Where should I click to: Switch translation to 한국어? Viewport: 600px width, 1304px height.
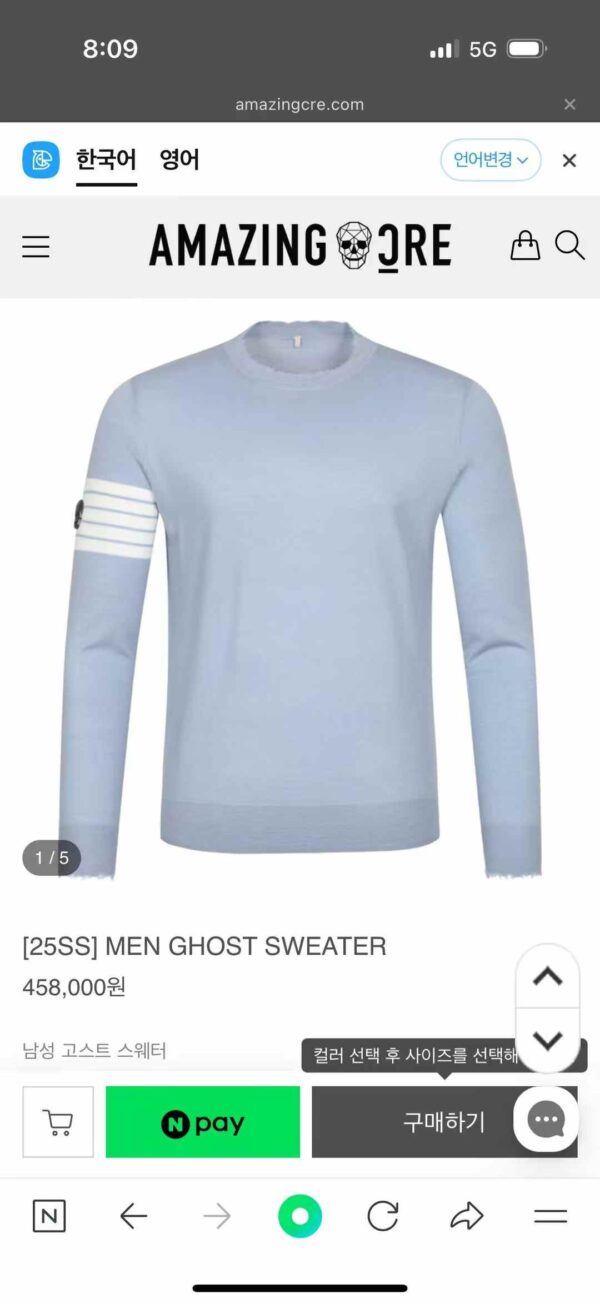[106, 160]
